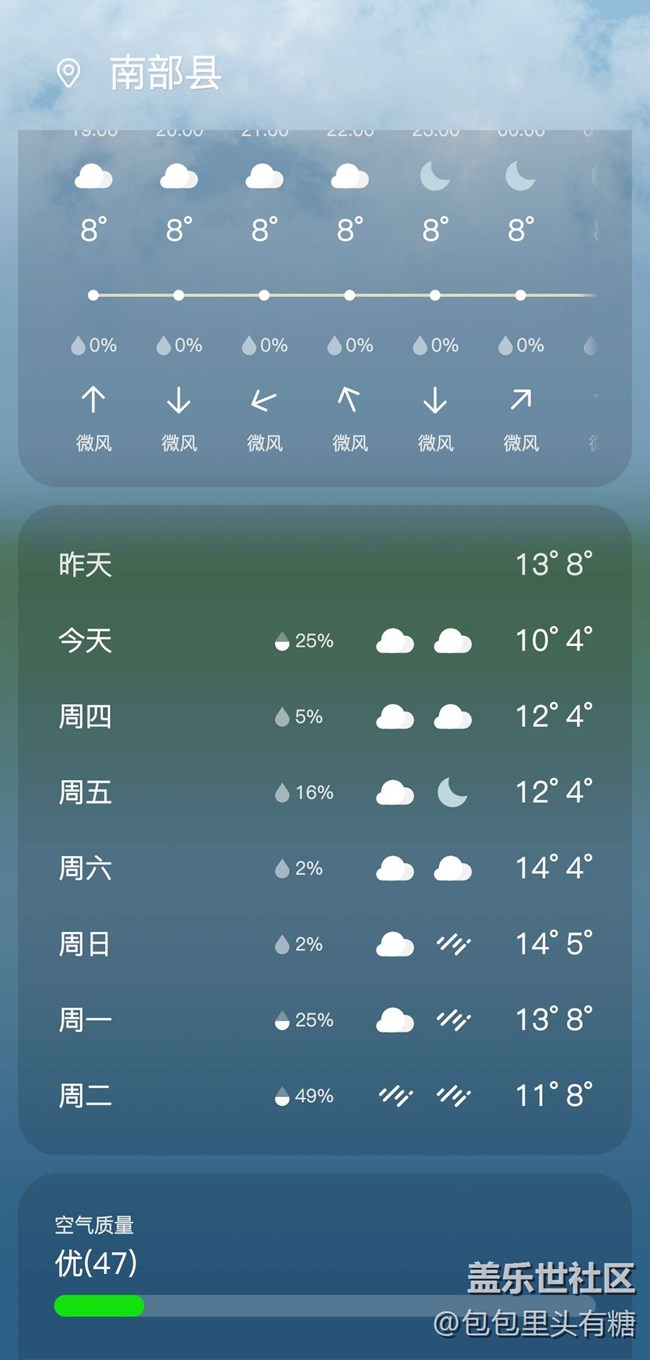Open the 周二 forecast row
Screen dimensions: 650x1360
click(x=324, y=1096)
